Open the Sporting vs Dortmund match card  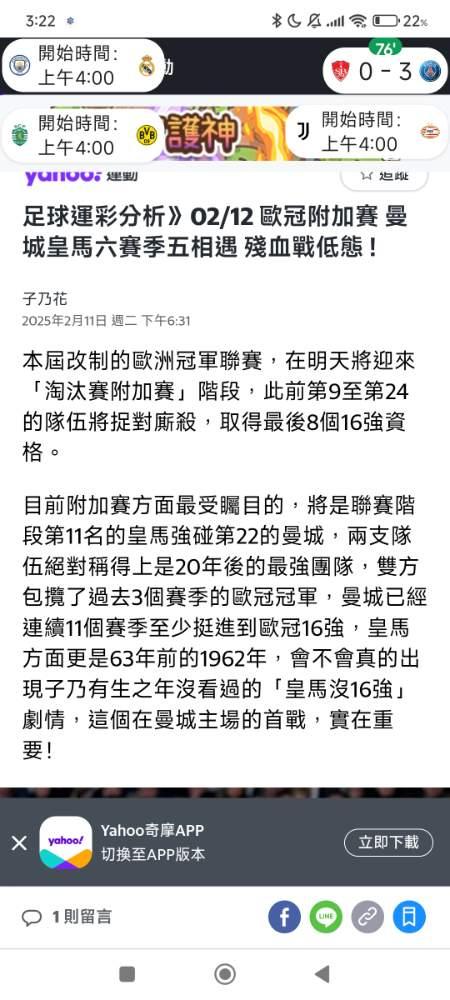pos(83,135)
